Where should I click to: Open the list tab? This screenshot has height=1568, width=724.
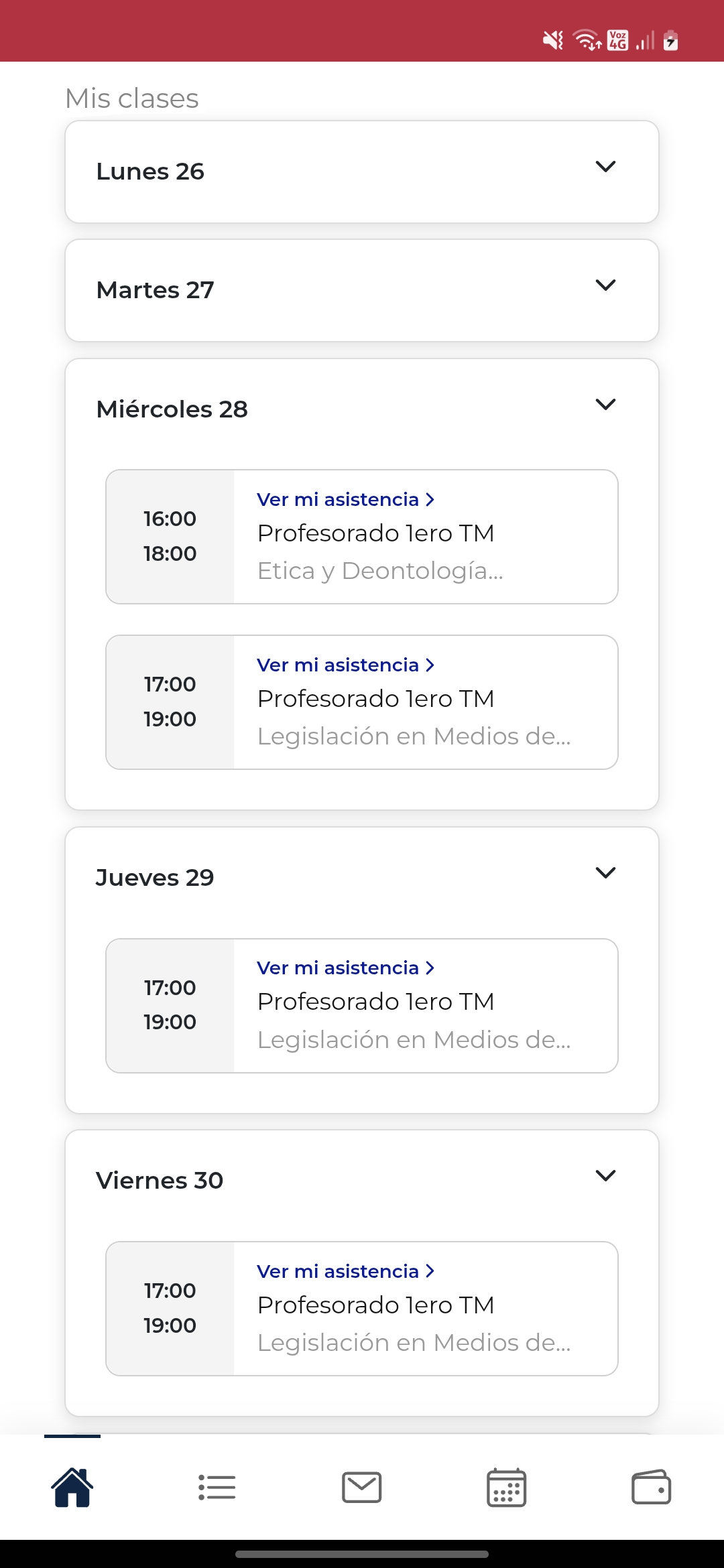(x=217, y=1488)
